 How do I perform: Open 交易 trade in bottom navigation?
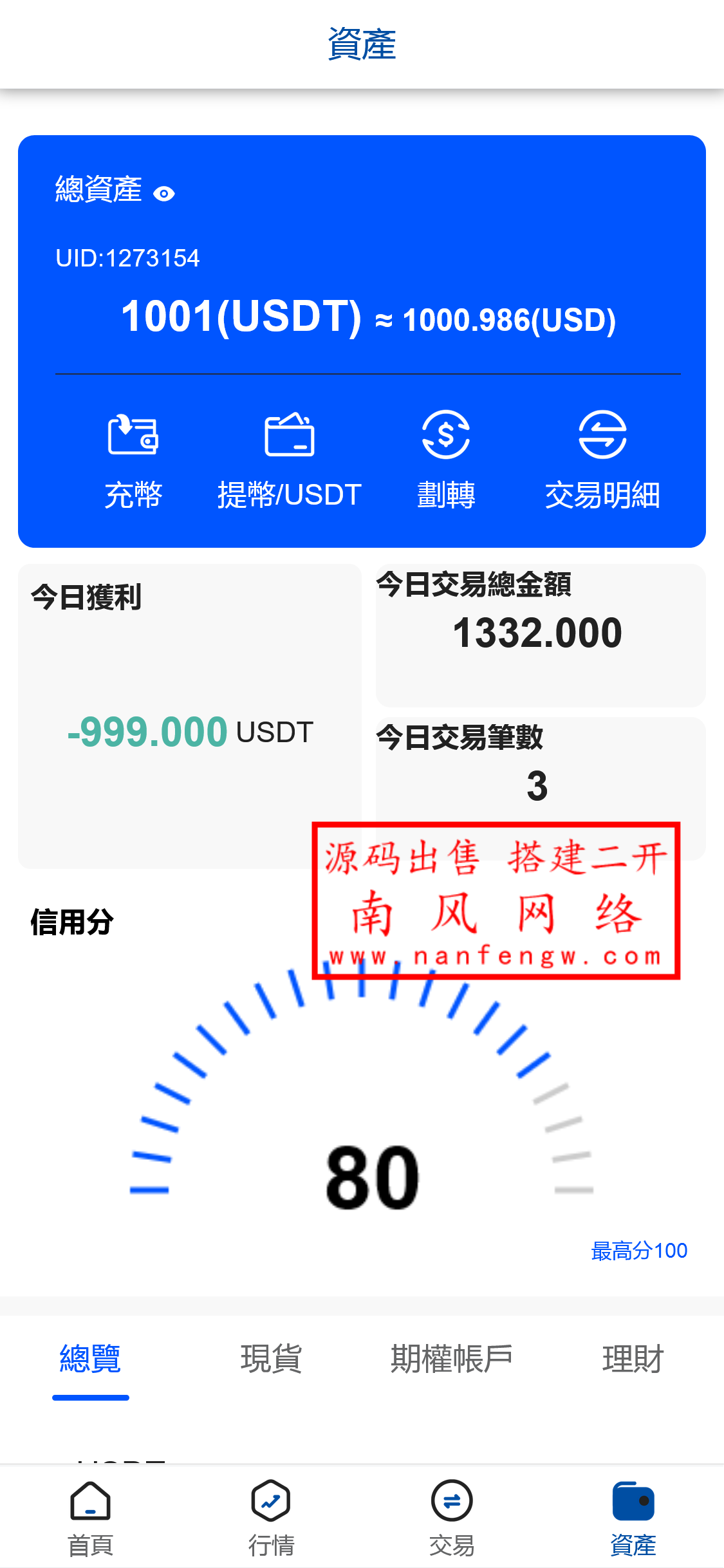tap(452, 1518)
